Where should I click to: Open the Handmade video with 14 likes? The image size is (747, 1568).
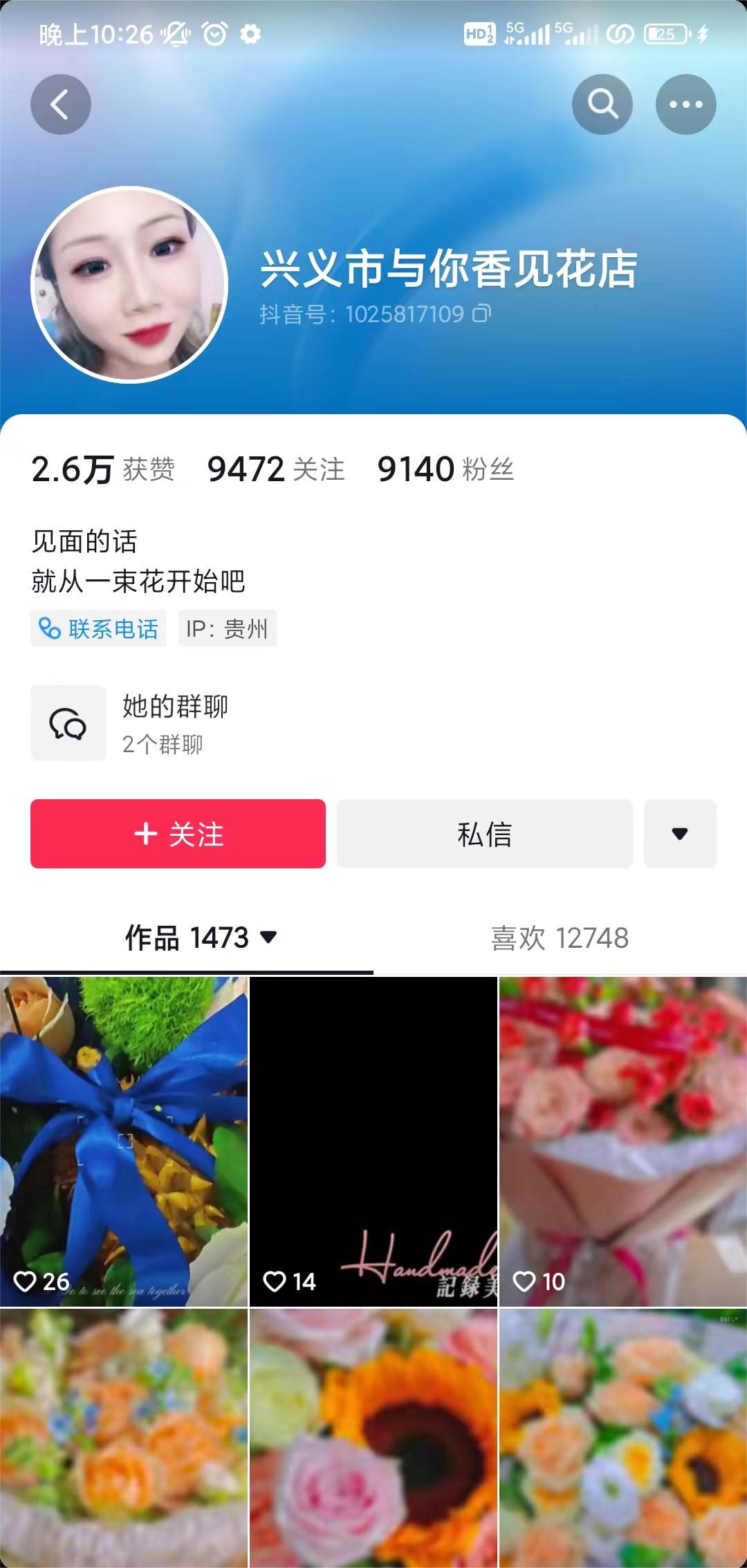[373, 1141]
